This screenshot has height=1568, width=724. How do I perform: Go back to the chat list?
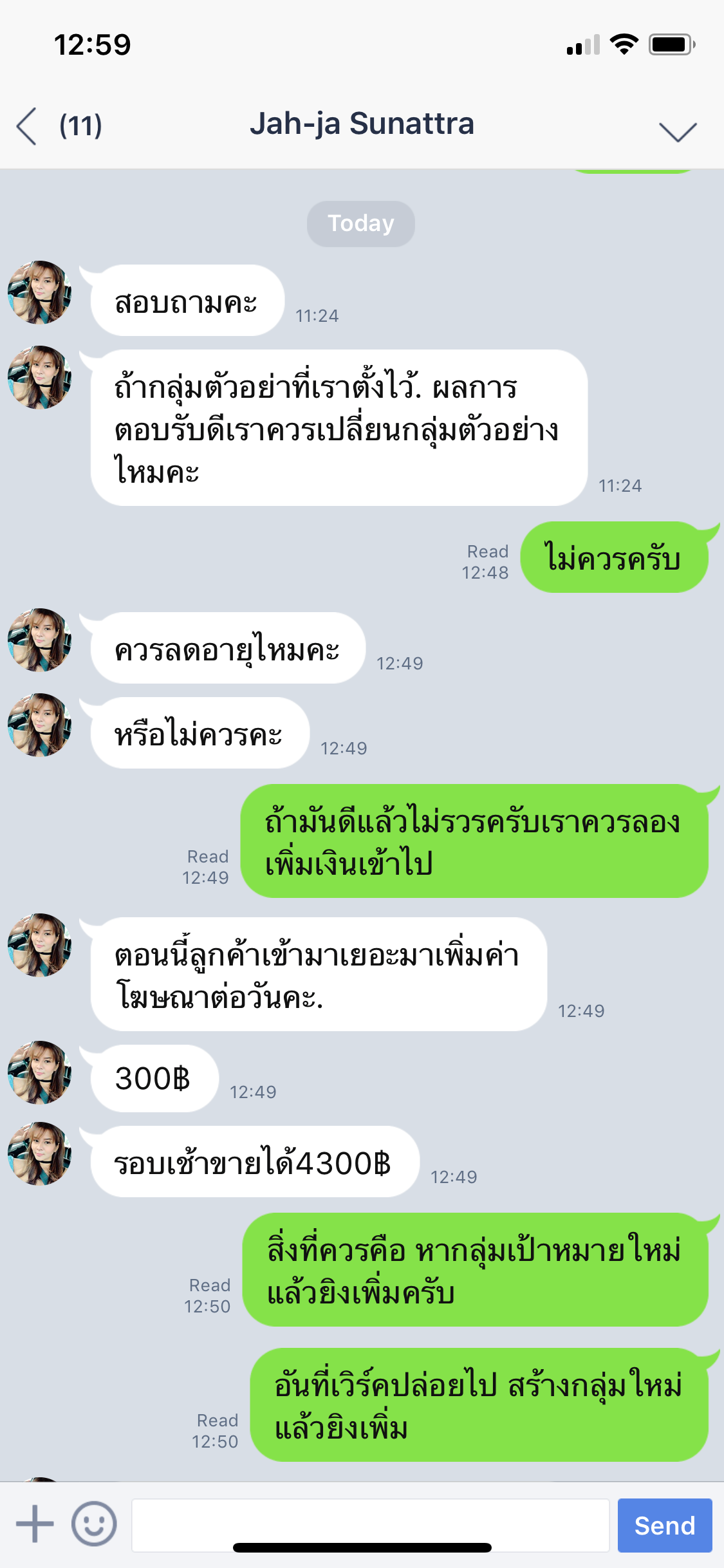[27, 126]
